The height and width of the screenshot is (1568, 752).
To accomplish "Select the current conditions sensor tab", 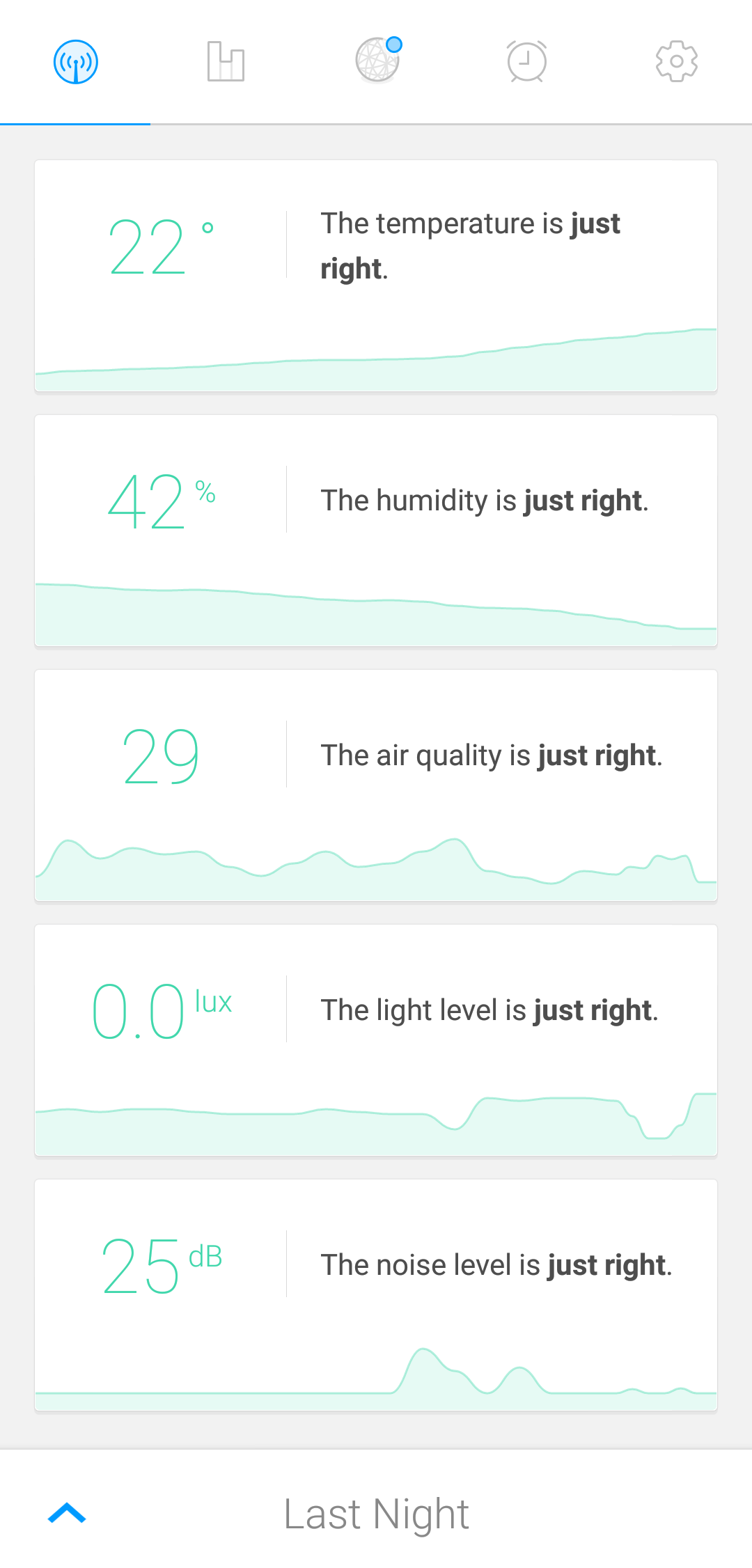I will coord(75,62).
